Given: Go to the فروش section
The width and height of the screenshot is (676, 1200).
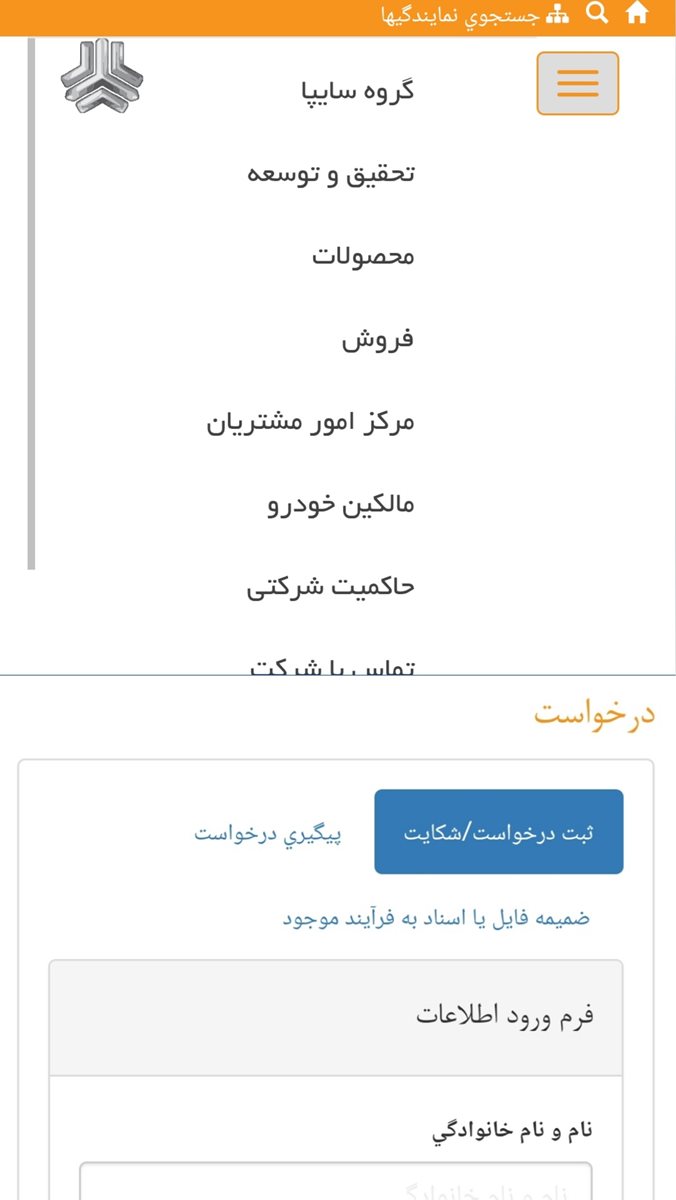Looking at the screenshot, I should 378,339.
